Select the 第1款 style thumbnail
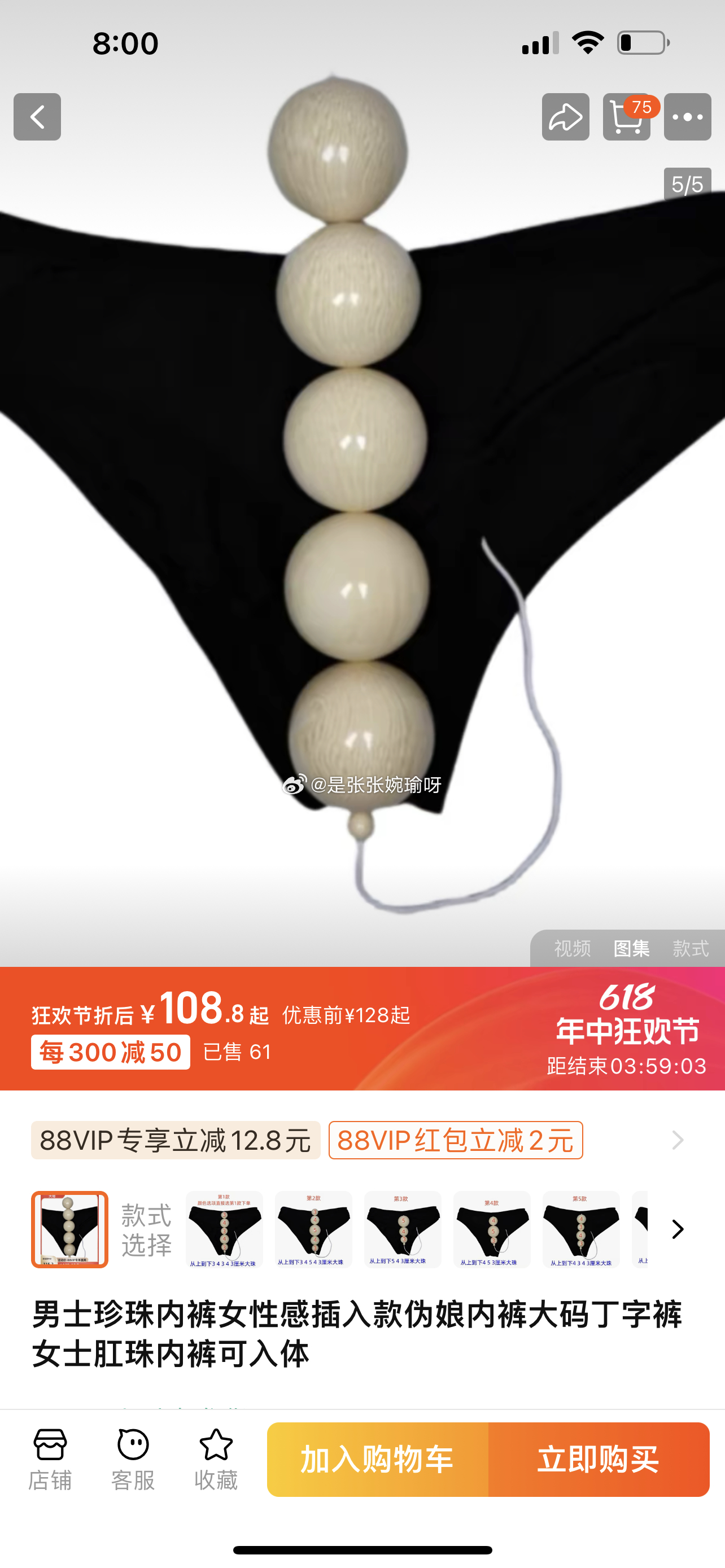725x1568 pixels. pyautogui.click(x=224, y=1229)
